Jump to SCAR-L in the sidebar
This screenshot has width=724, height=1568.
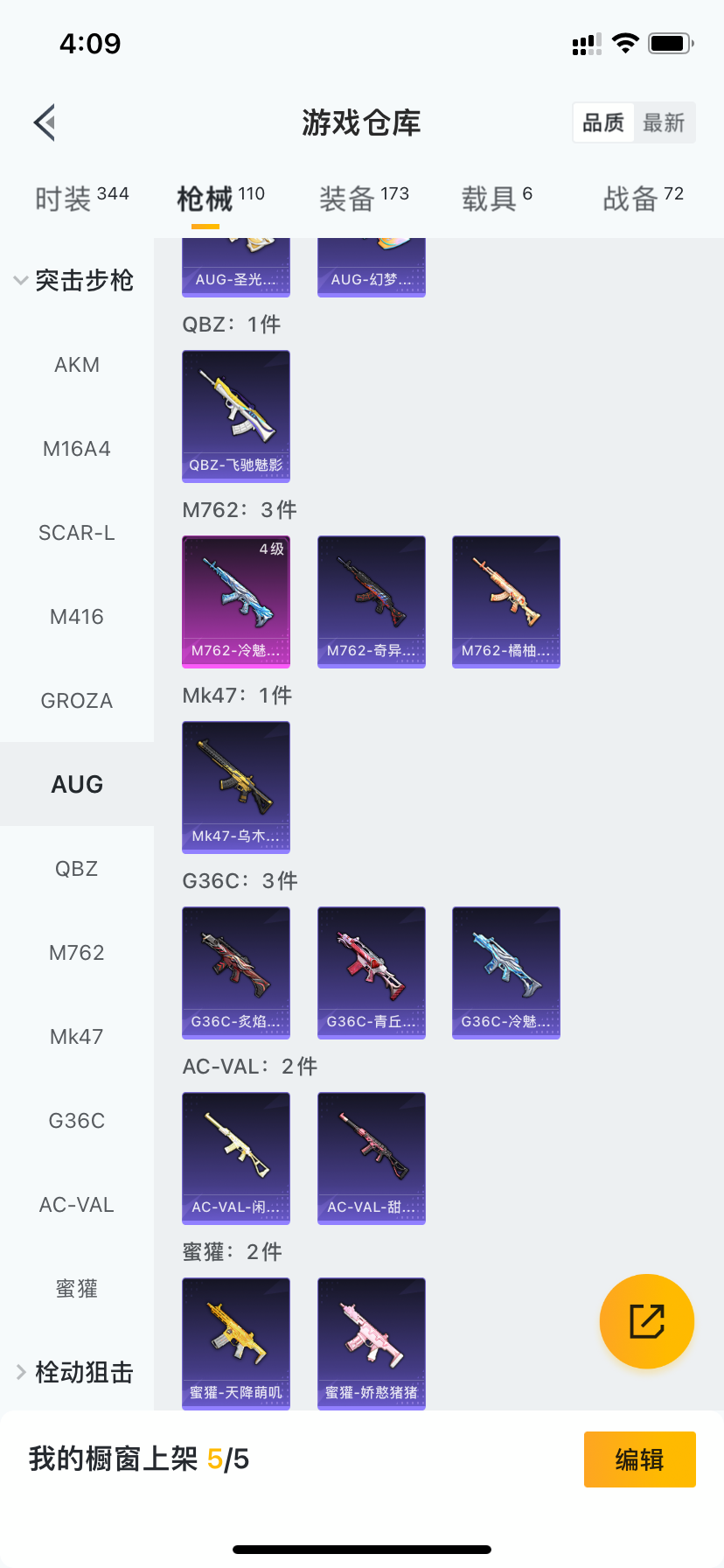click(x=77, y=533)
